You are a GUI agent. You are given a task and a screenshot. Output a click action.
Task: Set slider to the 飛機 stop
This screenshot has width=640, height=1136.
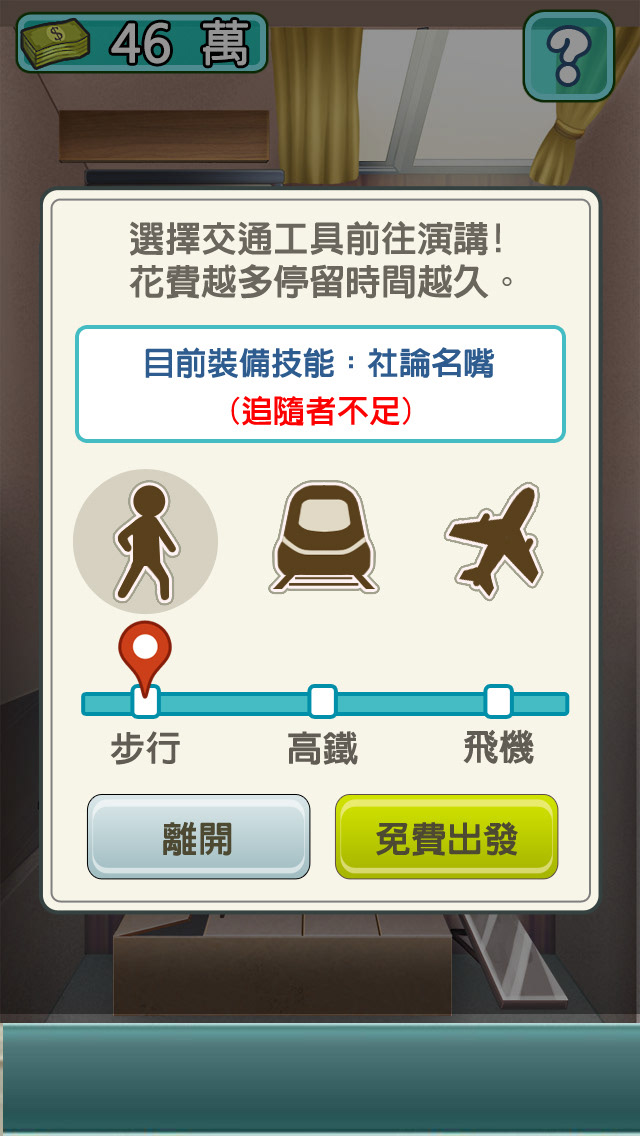click(x=499, y=701)
